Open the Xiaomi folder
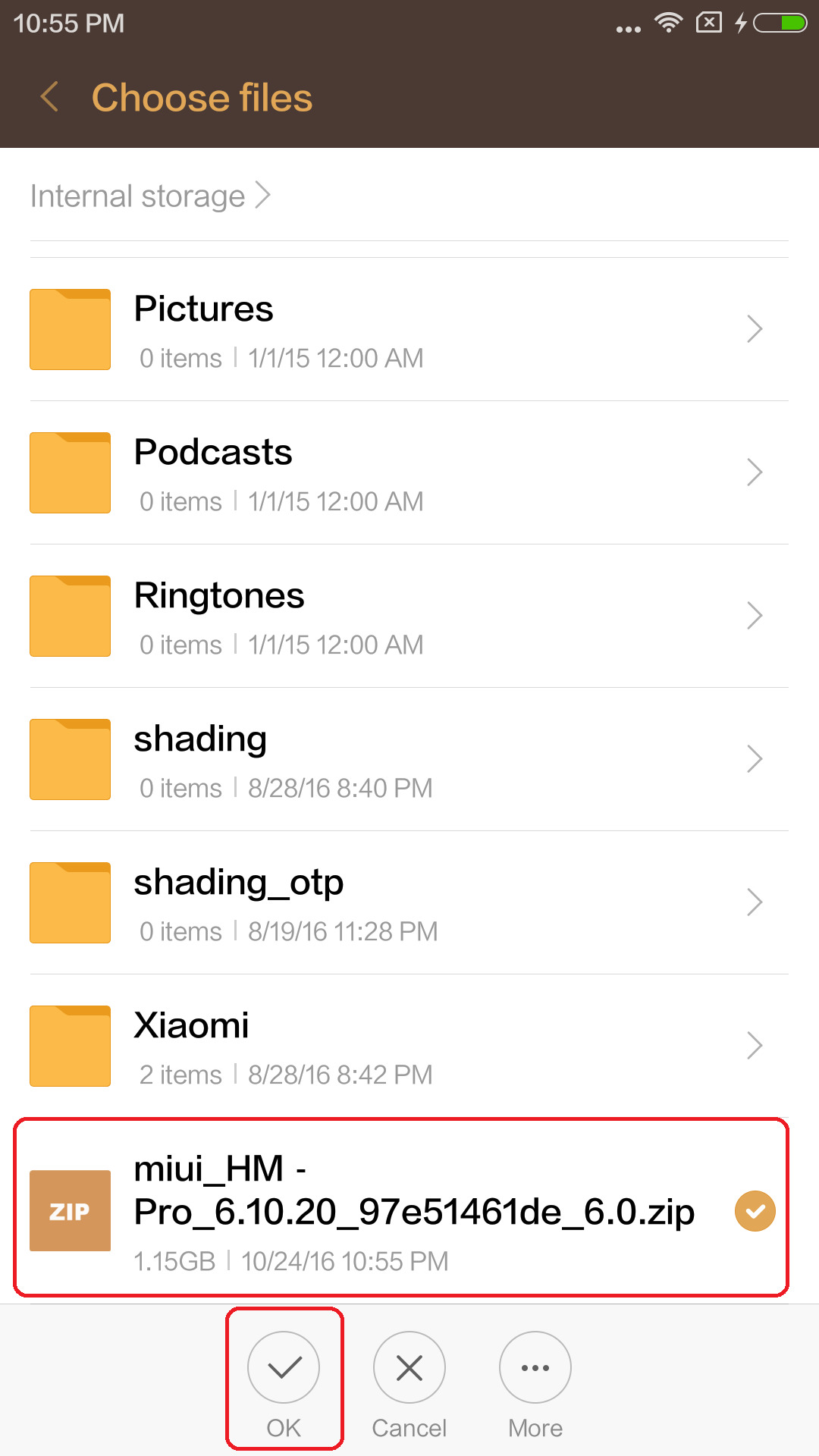The width and height of the screenshot is (819, 1456). tap(409, 1046)
